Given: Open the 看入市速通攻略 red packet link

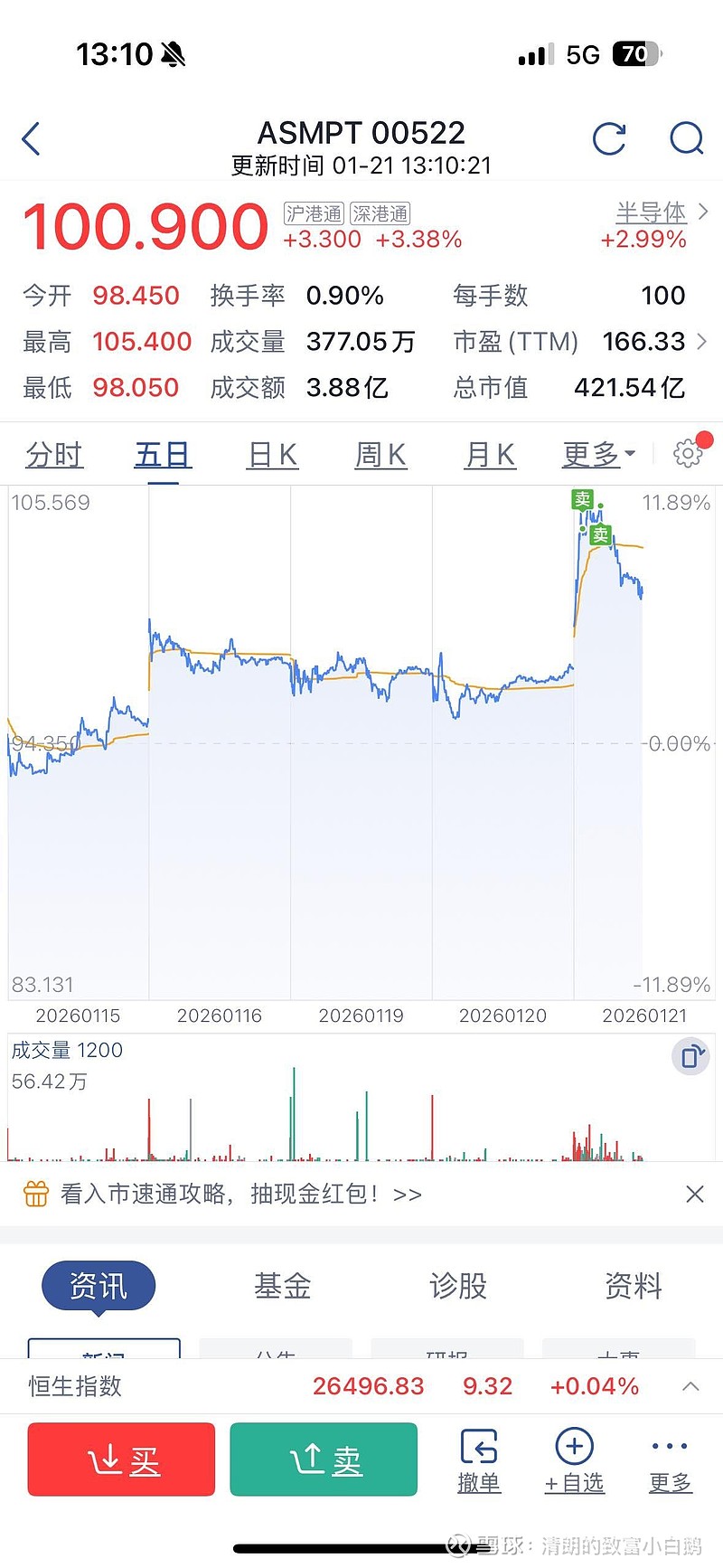Looking at the screenshot, I should 217,1194.
